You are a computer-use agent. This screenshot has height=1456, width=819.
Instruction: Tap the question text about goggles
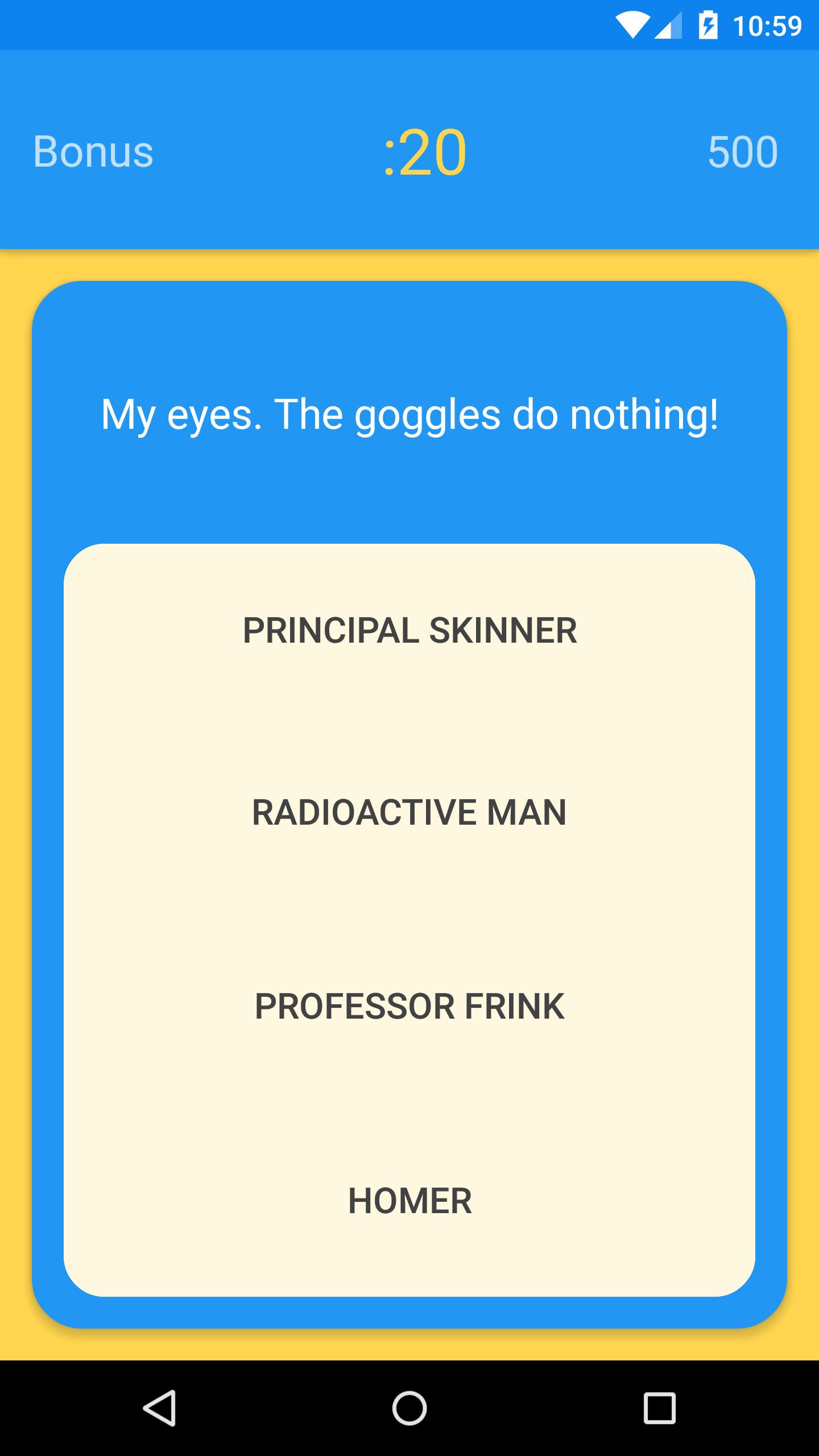[409, 416]
